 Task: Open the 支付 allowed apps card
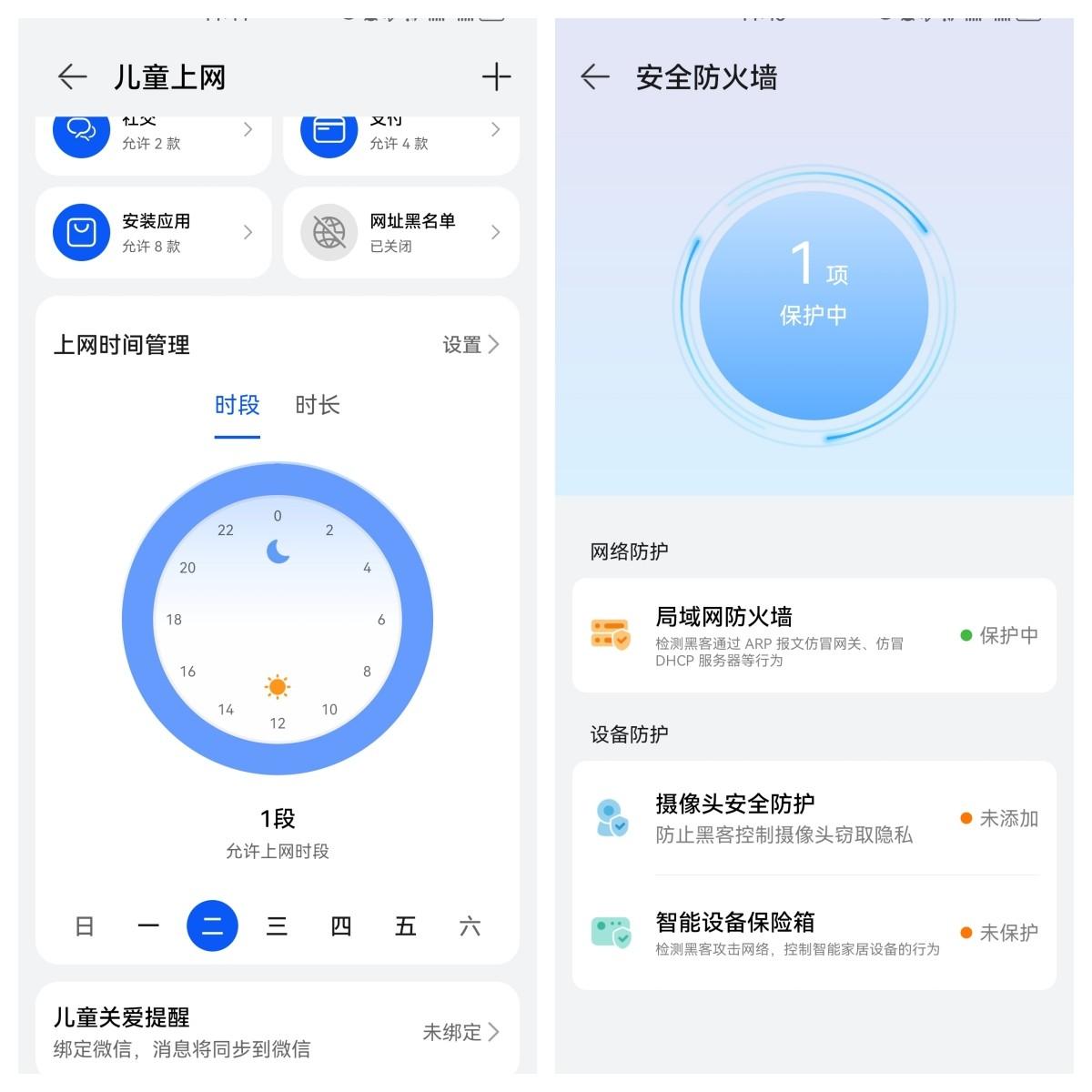(x=400, y=138)
